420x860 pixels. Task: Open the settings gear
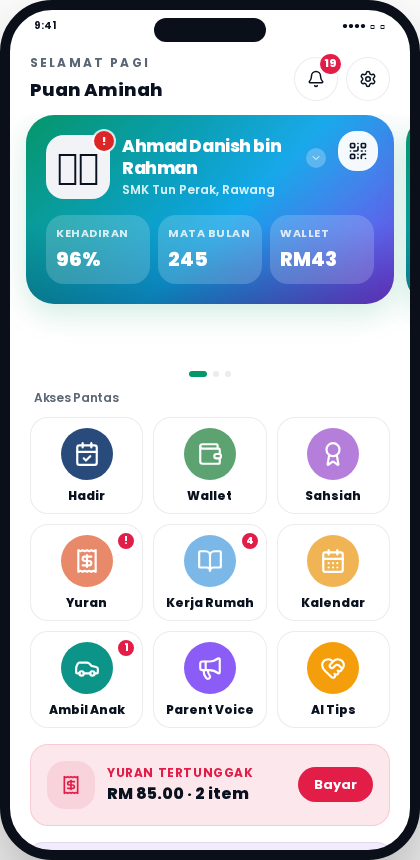368,79
